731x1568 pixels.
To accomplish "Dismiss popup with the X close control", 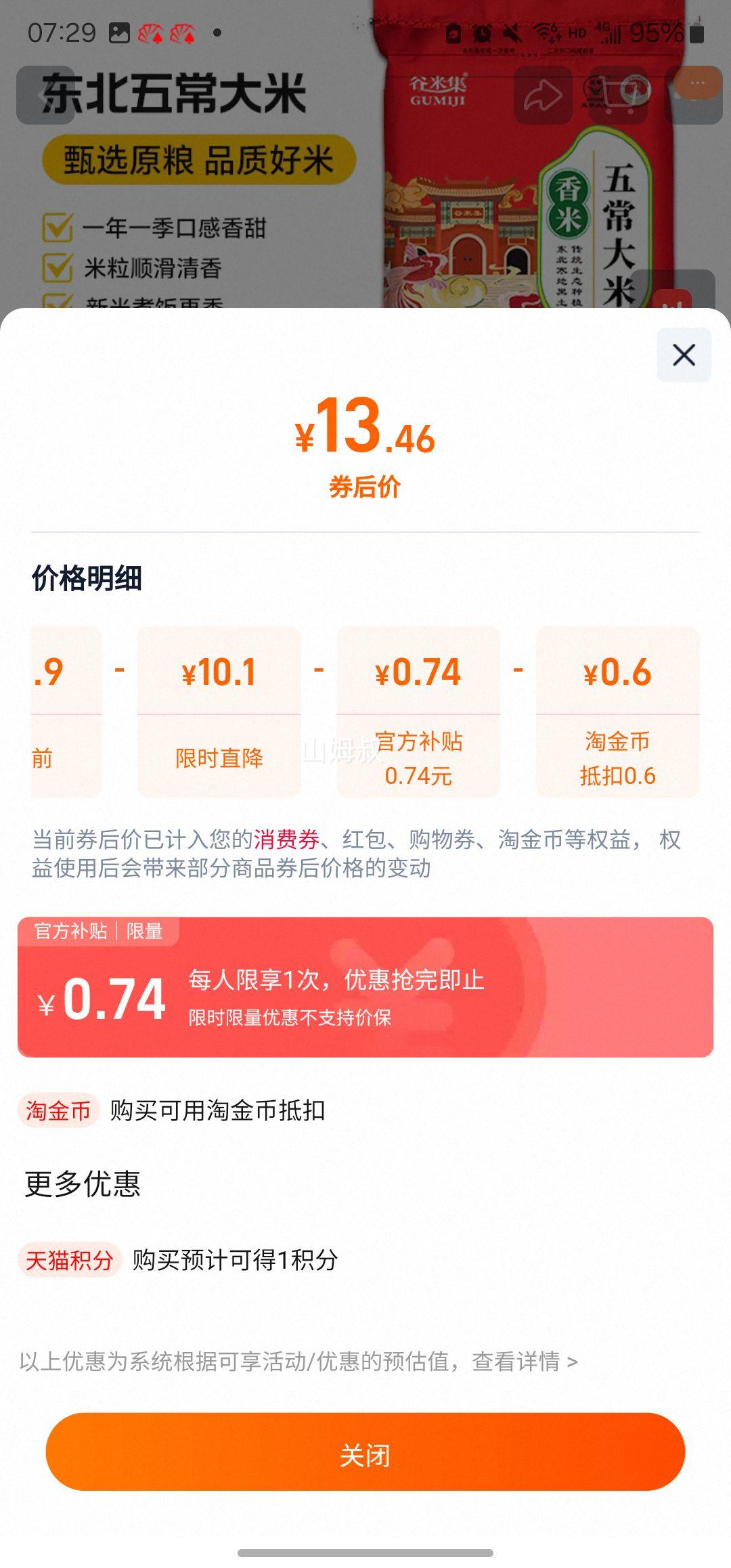I will [x=683, y=355].
